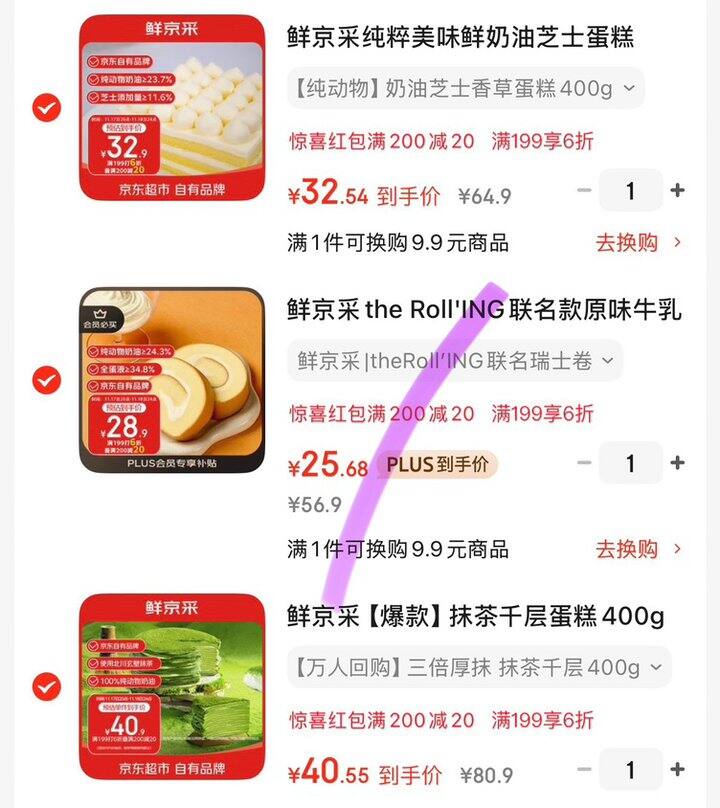Screen dimensions: 720x808
Task: Tap 去换购 under the Roll'ING 原味牛乳
Action: point(638,549)
